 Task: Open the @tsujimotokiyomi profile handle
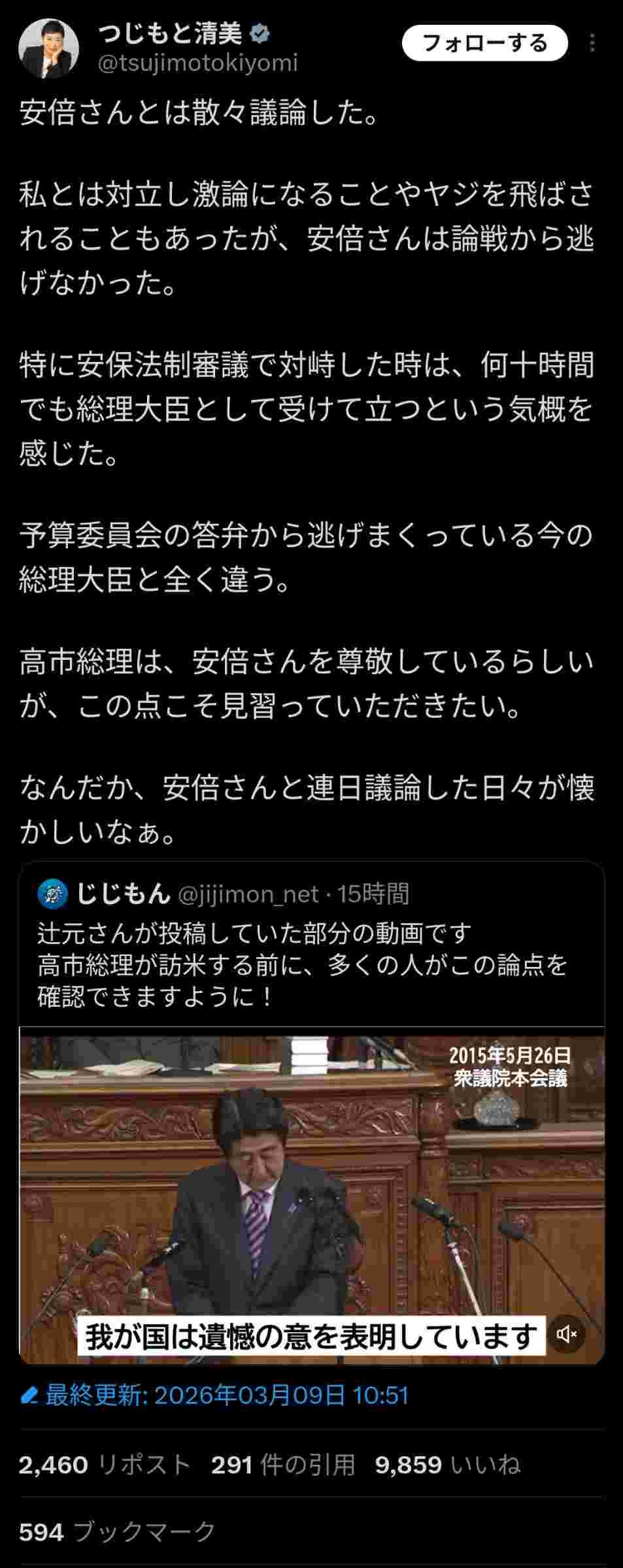pyautogui.click(x=197, y=63)
